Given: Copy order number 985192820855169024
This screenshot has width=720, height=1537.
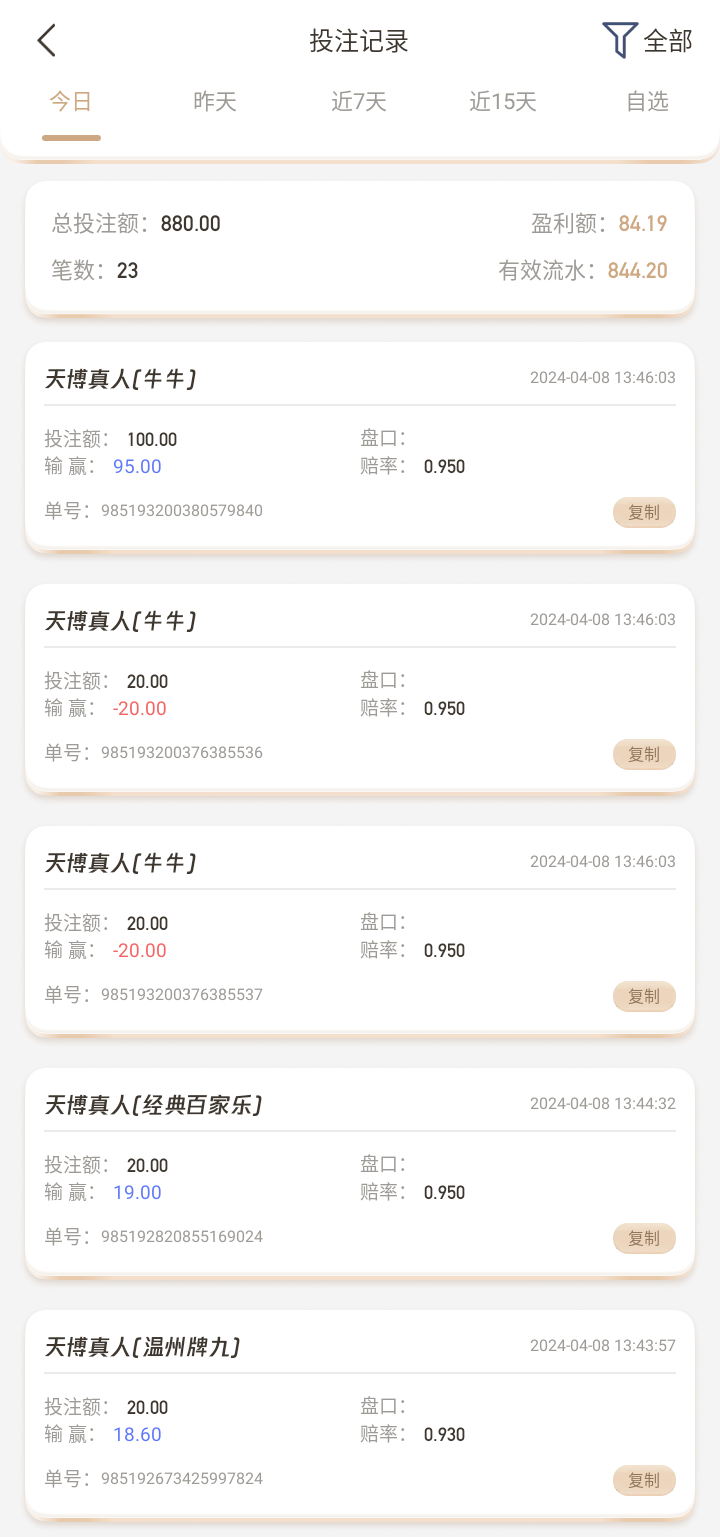Looking at the screenshot, I should click(644, 1239).
